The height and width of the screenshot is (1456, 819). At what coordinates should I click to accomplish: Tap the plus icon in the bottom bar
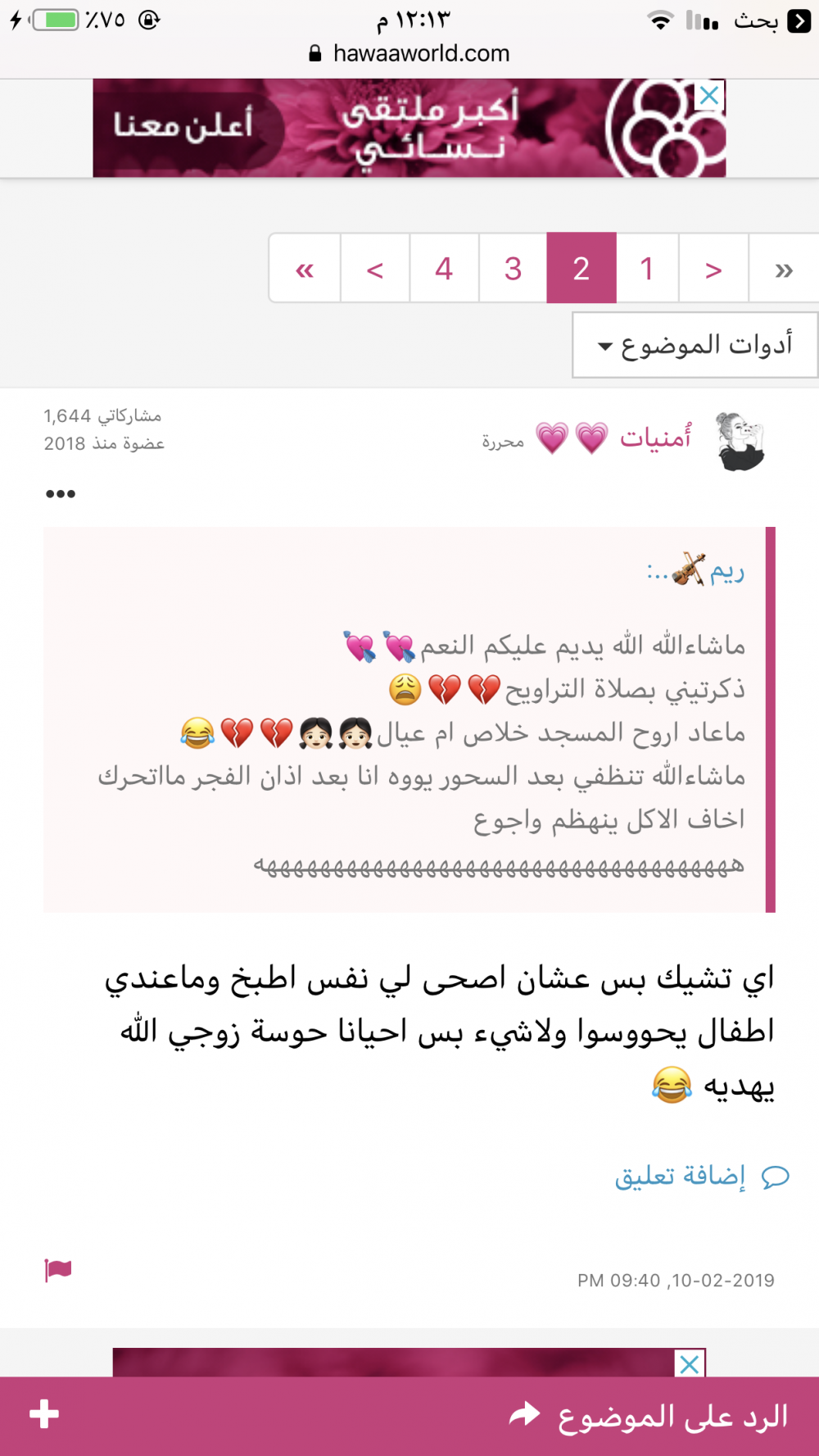(44, 1414)
